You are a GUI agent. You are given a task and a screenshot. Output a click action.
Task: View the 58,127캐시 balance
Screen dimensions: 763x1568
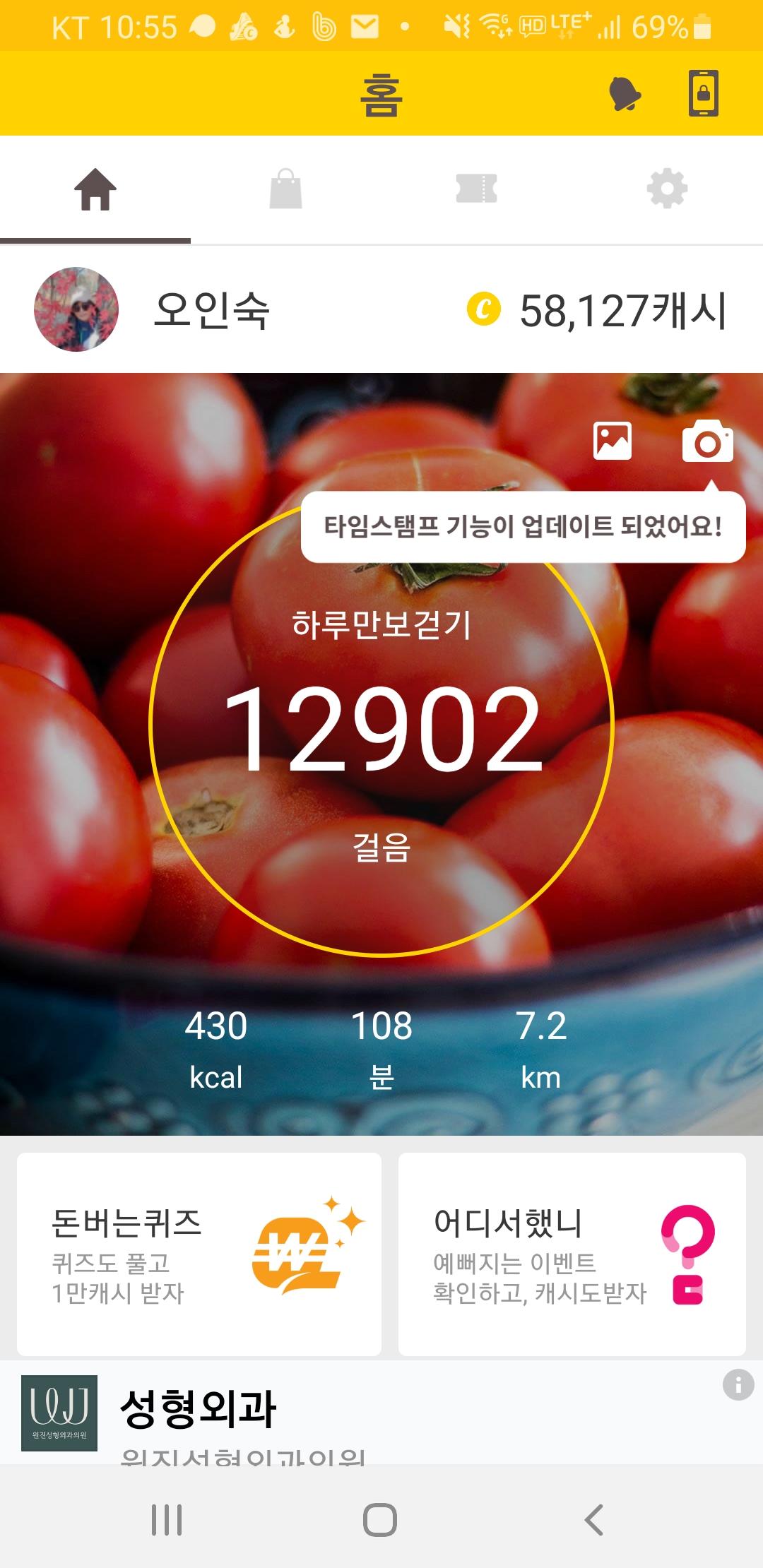pyautogui.click(x=598, y=311)
